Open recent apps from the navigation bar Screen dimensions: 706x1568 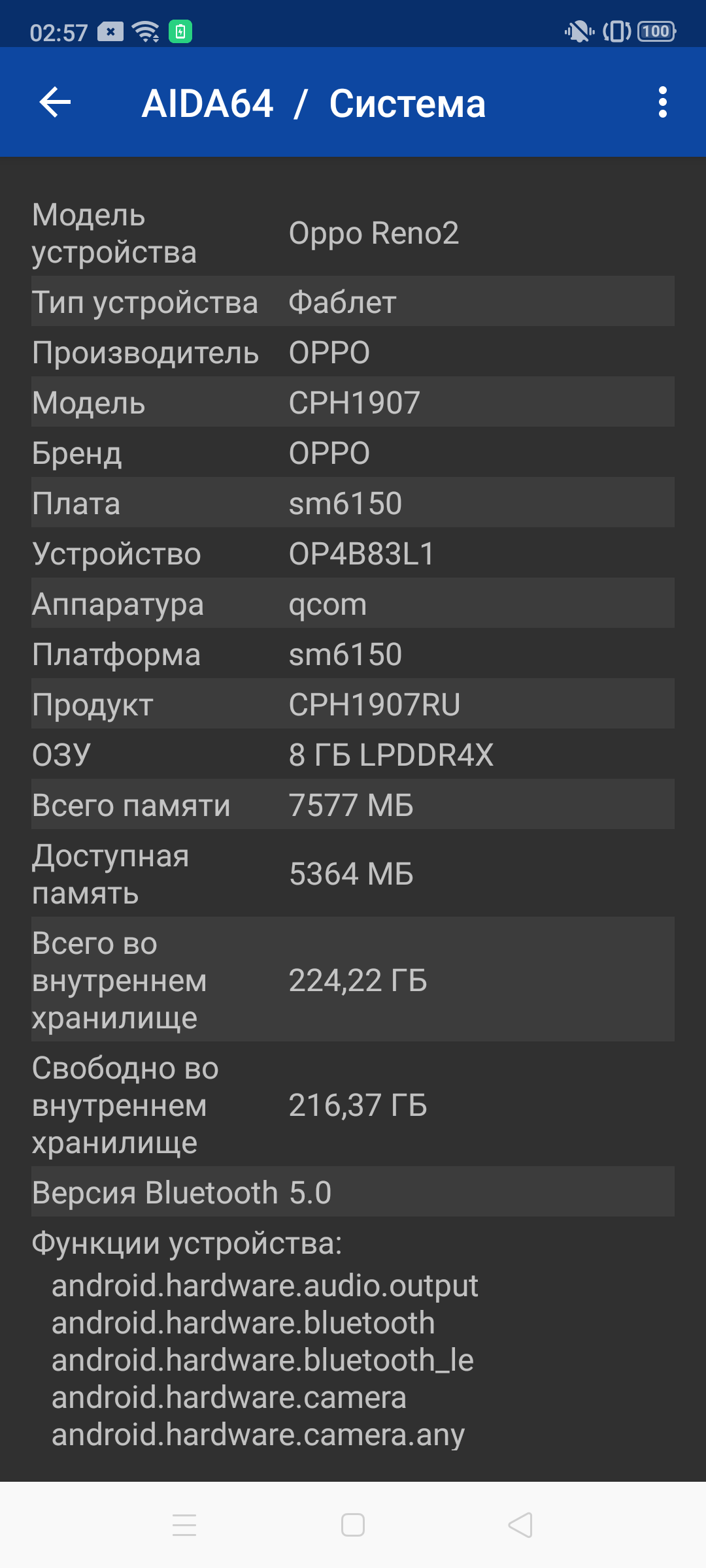coord(184,1525)
